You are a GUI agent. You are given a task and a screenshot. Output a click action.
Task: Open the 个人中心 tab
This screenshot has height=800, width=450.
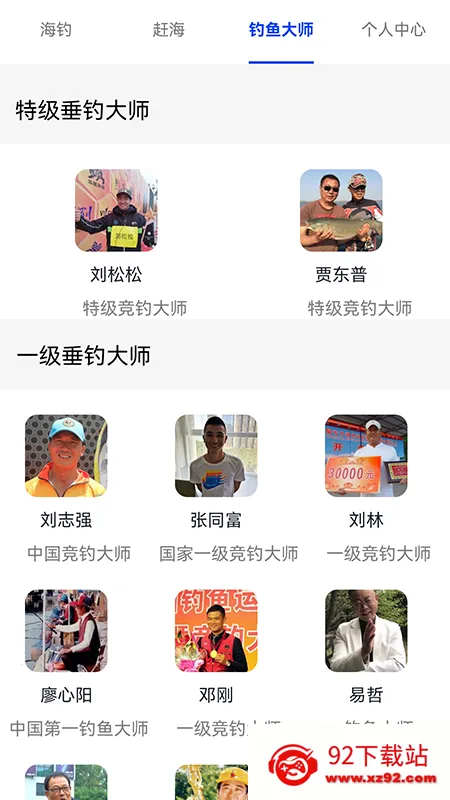click(x=393, y=30)
